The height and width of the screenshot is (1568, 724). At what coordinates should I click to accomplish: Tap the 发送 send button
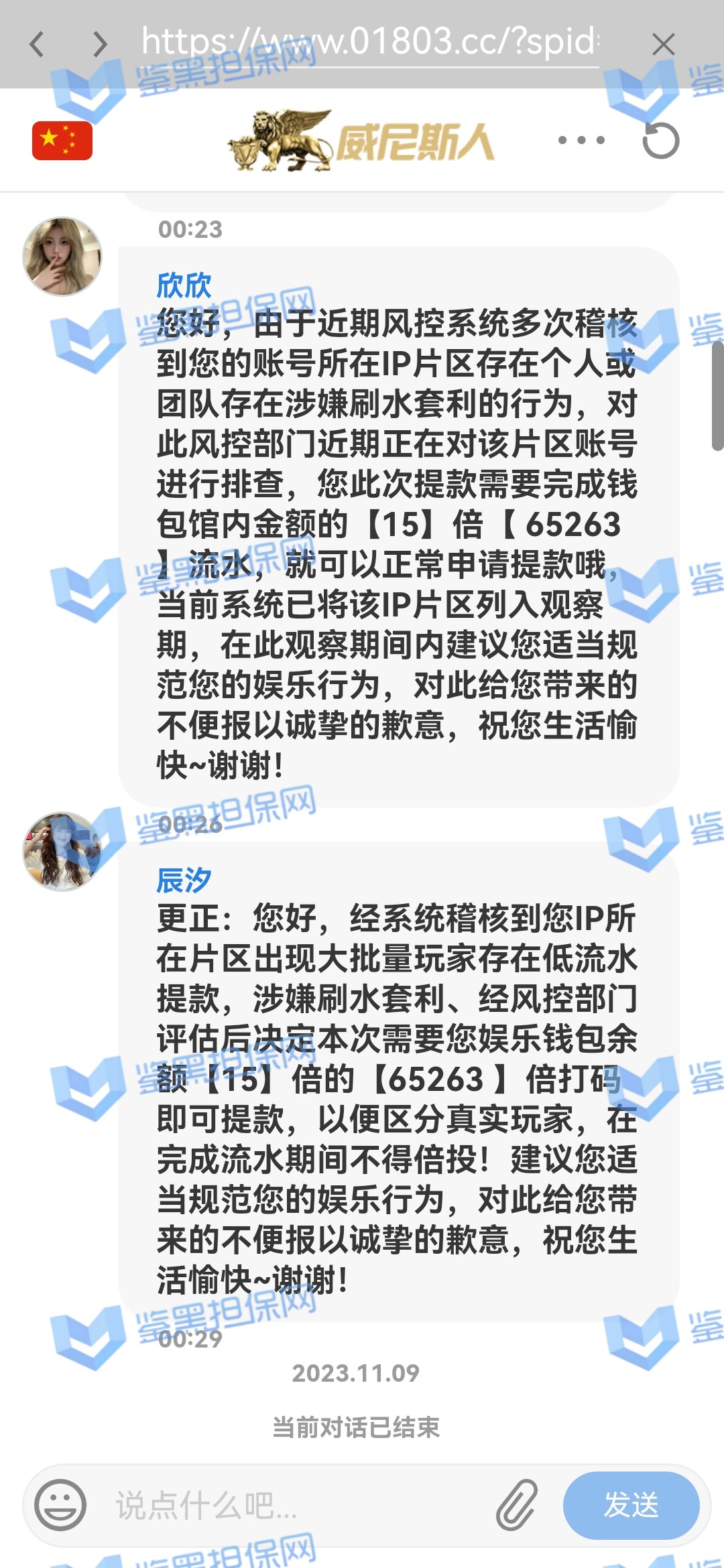click(631, 1505)
